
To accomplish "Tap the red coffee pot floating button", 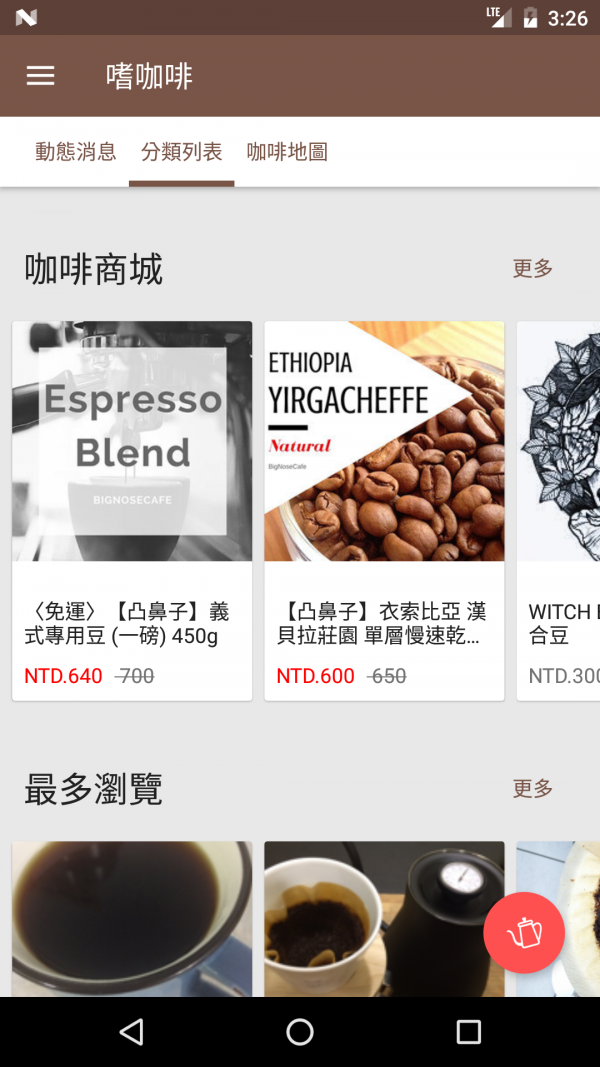I will tap(524, 932).
